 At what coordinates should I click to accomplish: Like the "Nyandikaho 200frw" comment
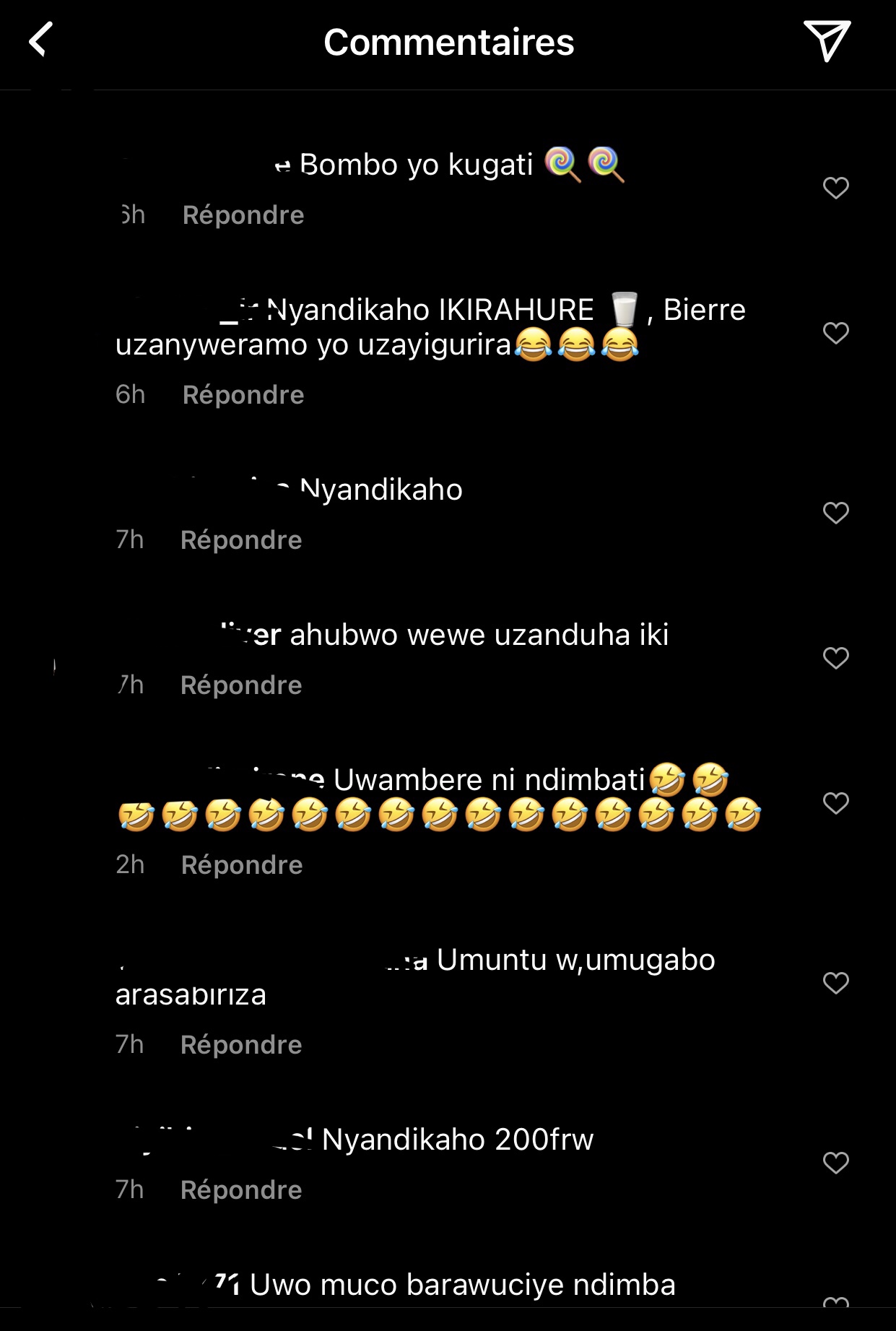835,1163
